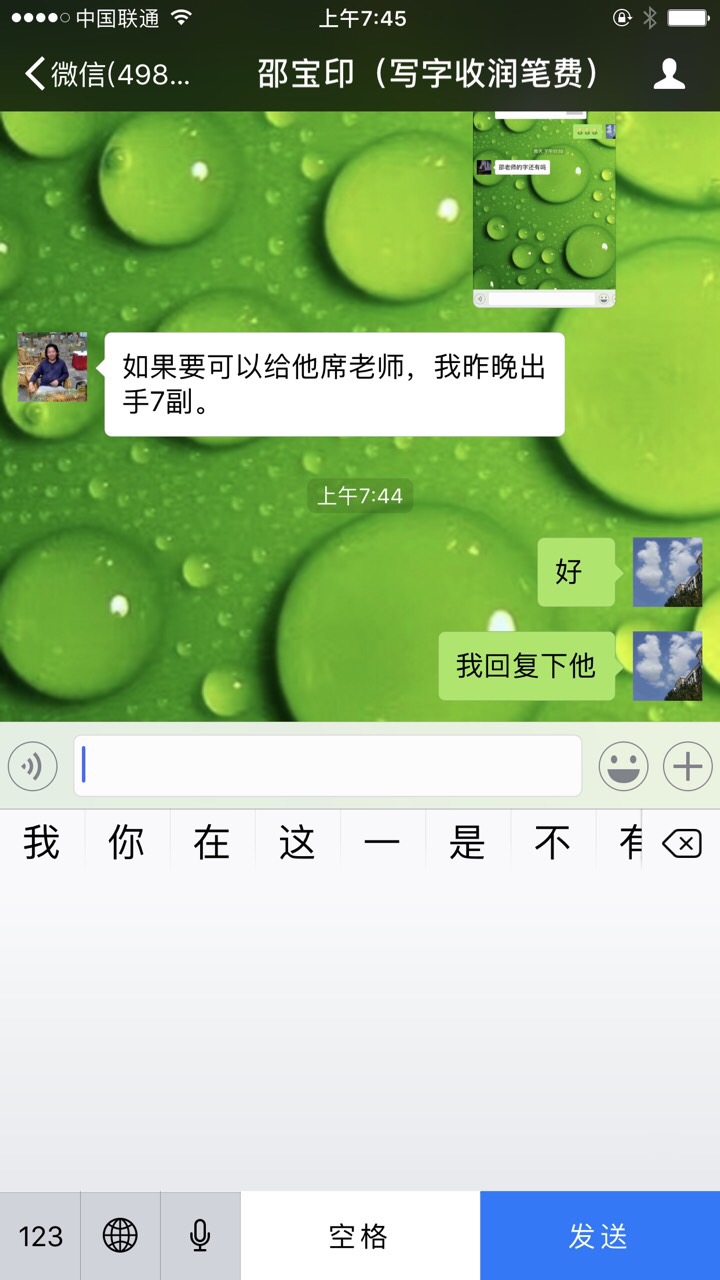Insert the 不 candidate

point(552,843)
